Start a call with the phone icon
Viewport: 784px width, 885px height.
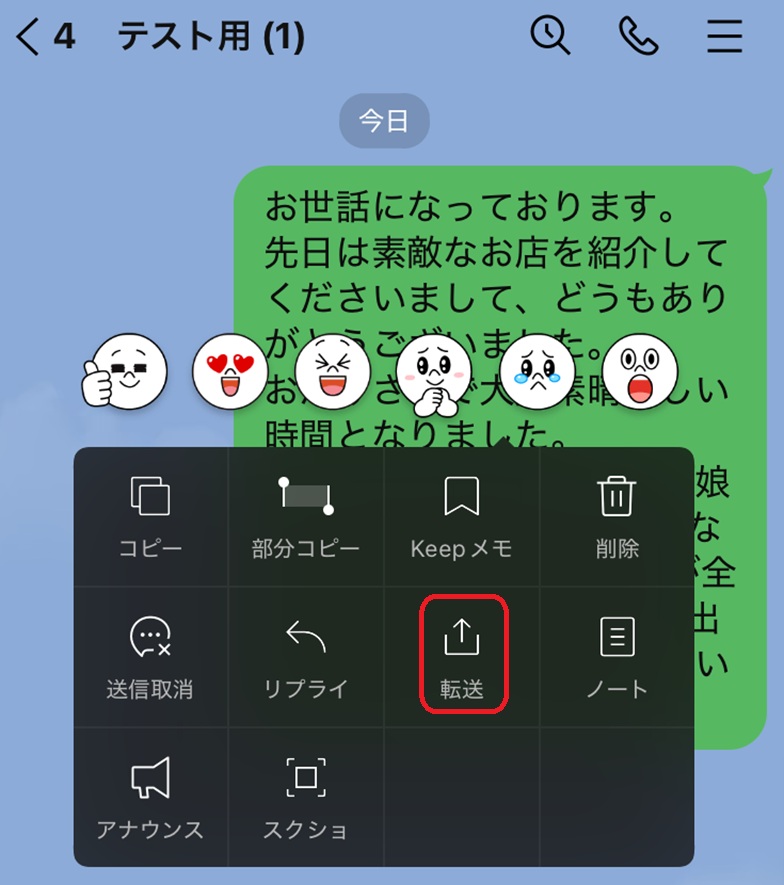click(x=637, y=36)
